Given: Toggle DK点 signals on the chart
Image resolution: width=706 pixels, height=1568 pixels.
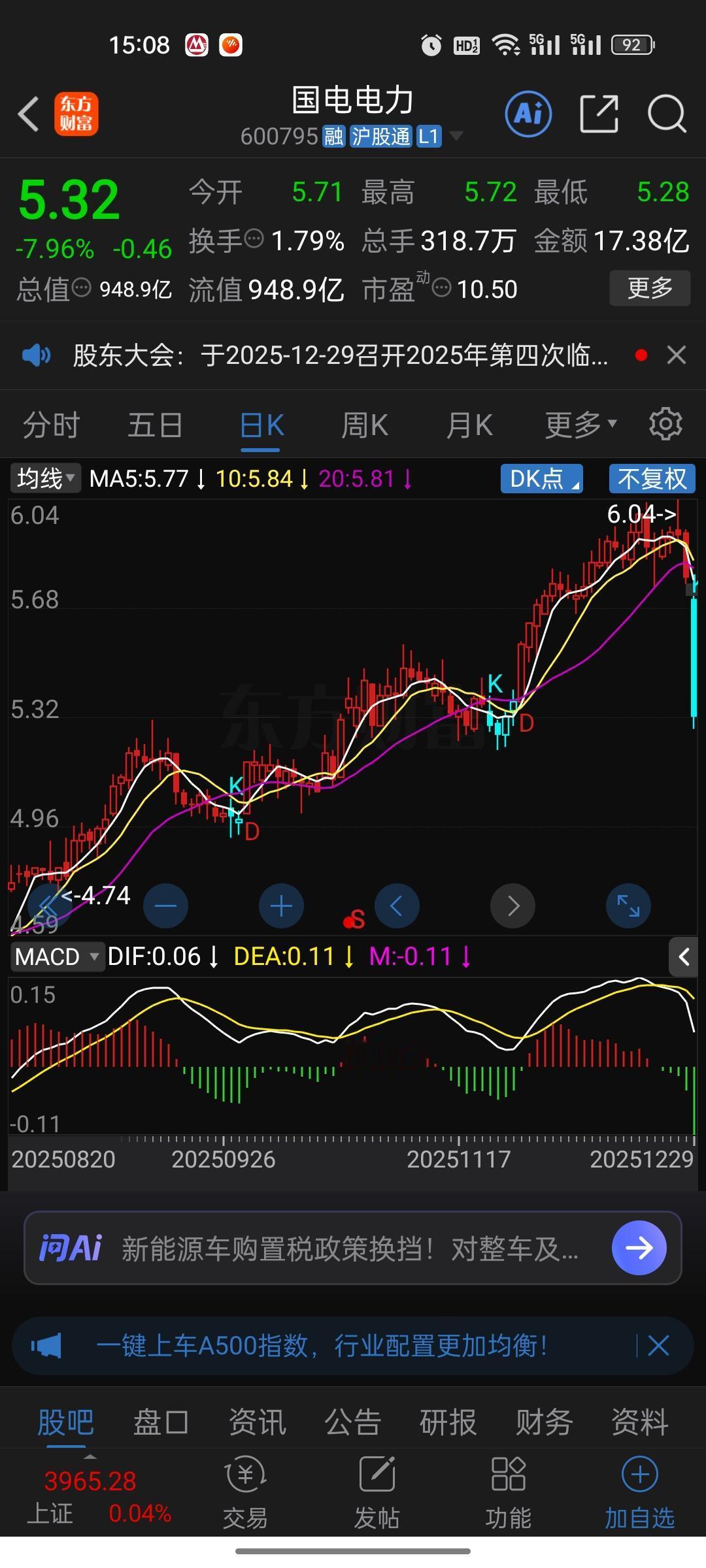Looking at the screenshot, I should [541, 479].
